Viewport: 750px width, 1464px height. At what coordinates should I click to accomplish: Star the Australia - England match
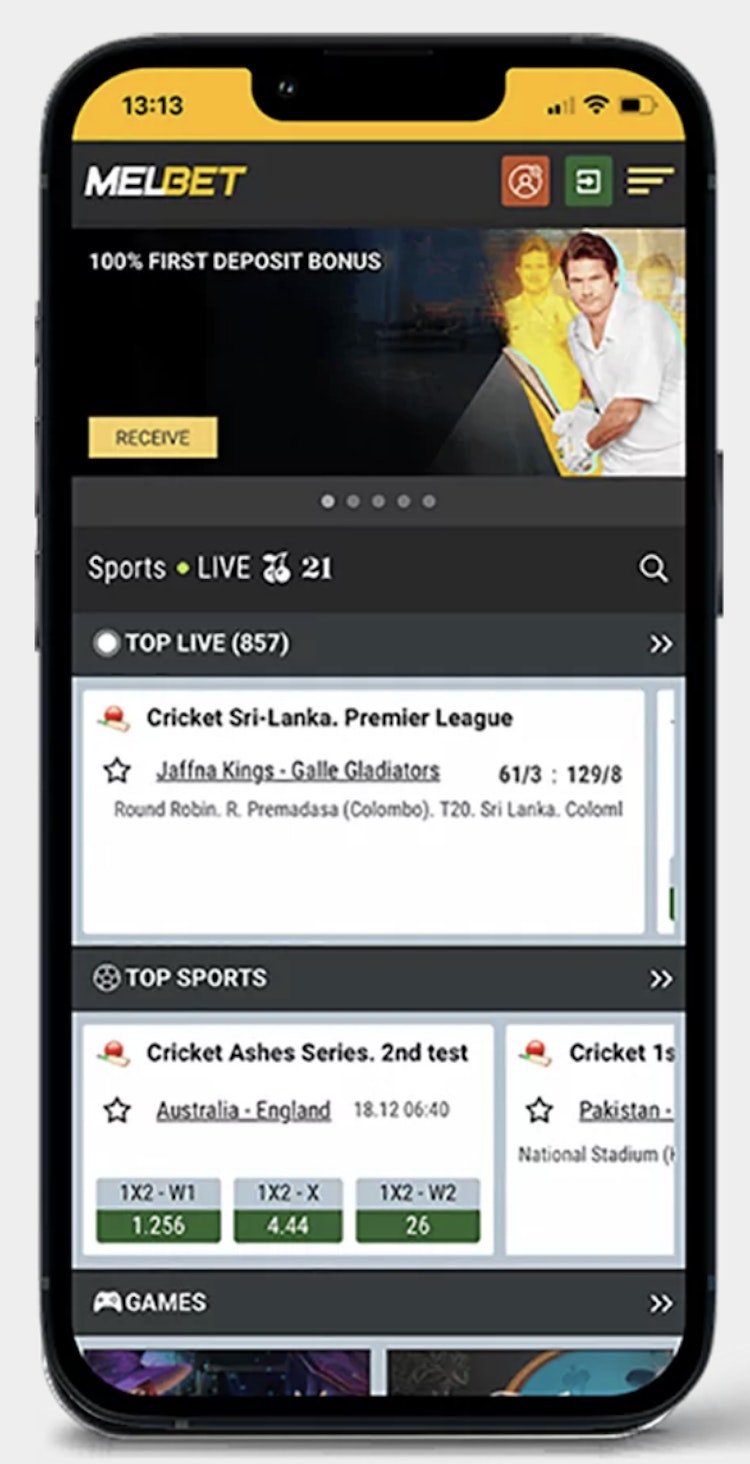(x=118, y=1110)
